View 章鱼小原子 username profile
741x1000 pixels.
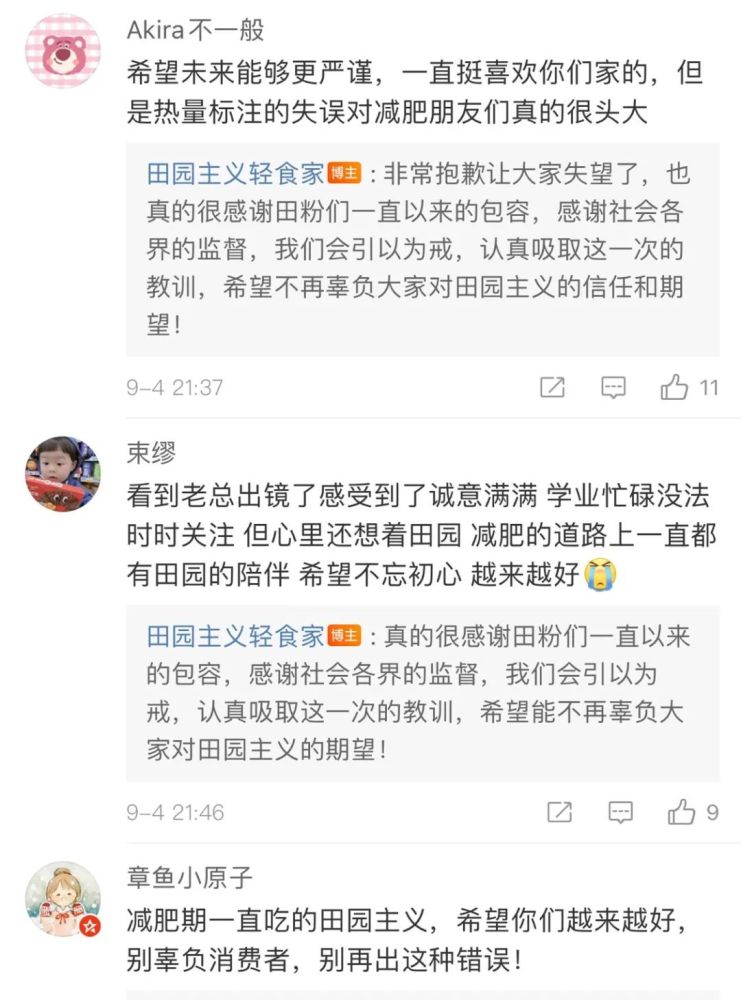[190, 877]
